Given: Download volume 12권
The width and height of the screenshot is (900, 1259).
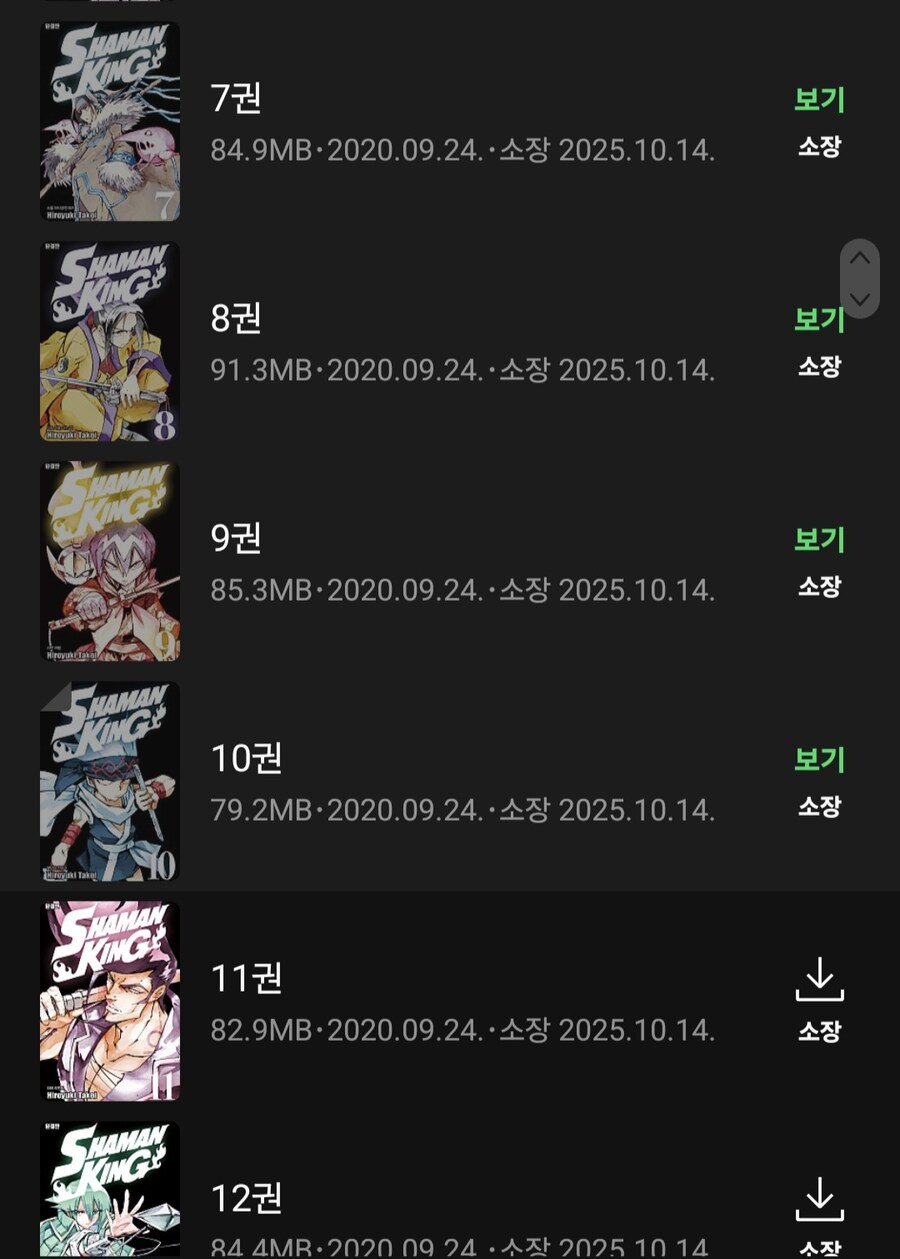Looking at the screenshot, I should click(819, 1199).
